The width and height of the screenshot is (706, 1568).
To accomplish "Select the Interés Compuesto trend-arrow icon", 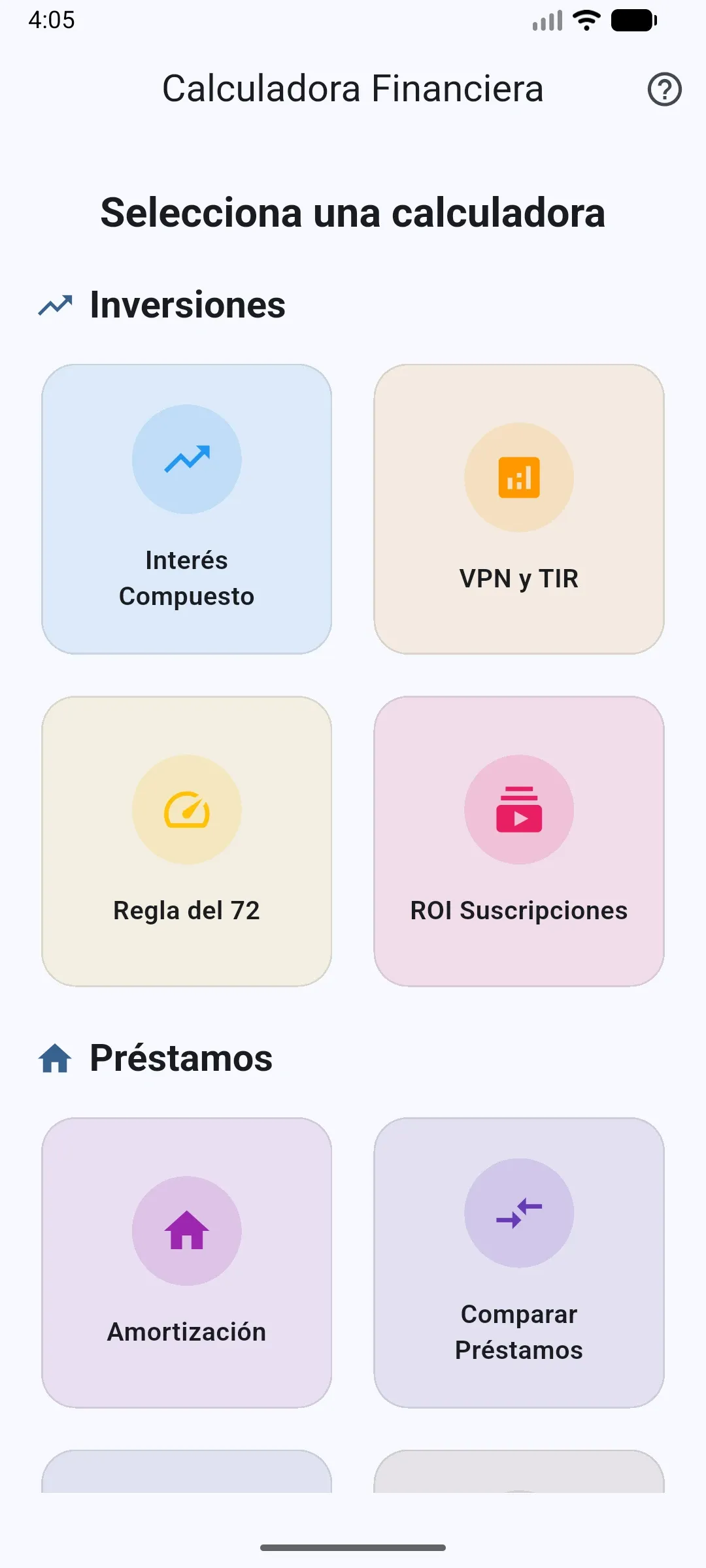I will (187, 459).
